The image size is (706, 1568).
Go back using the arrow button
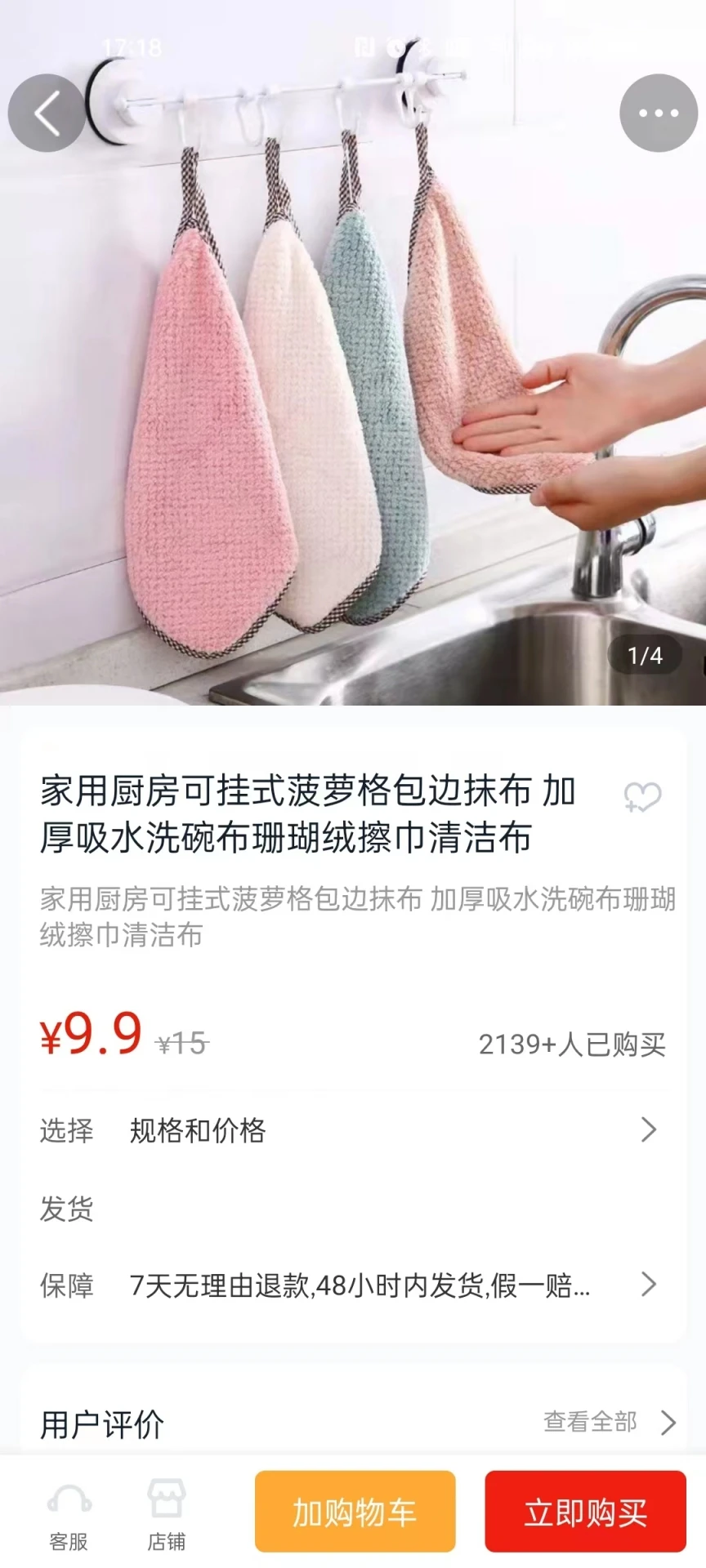47,113
